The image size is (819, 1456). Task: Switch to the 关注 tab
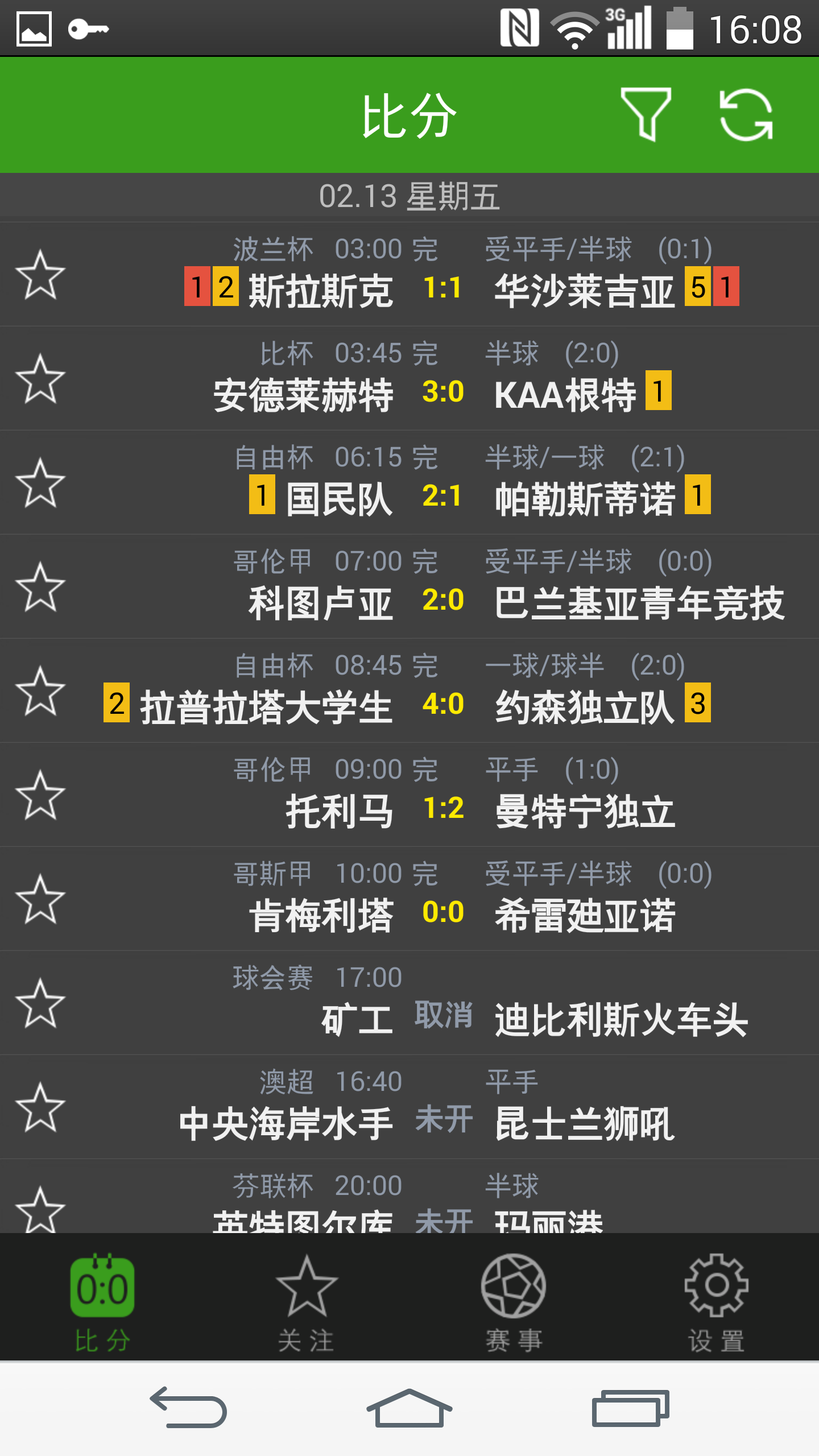(307, 1304)
